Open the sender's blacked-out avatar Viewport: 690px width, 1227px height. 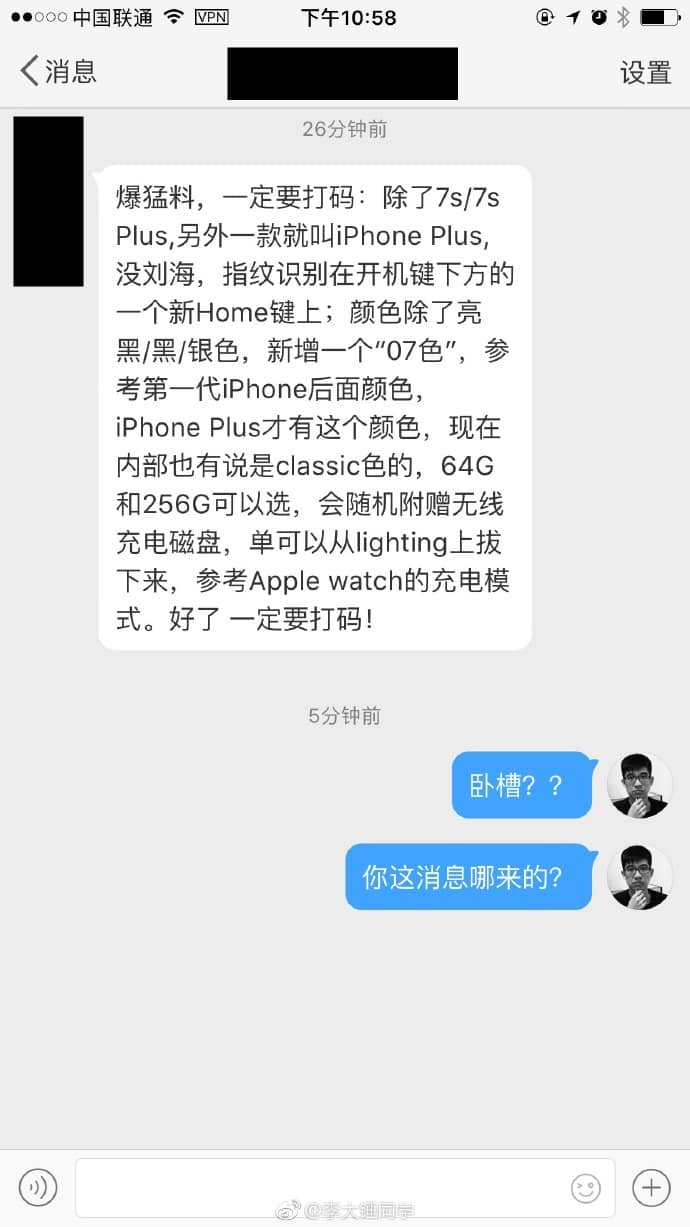[48, 201]
